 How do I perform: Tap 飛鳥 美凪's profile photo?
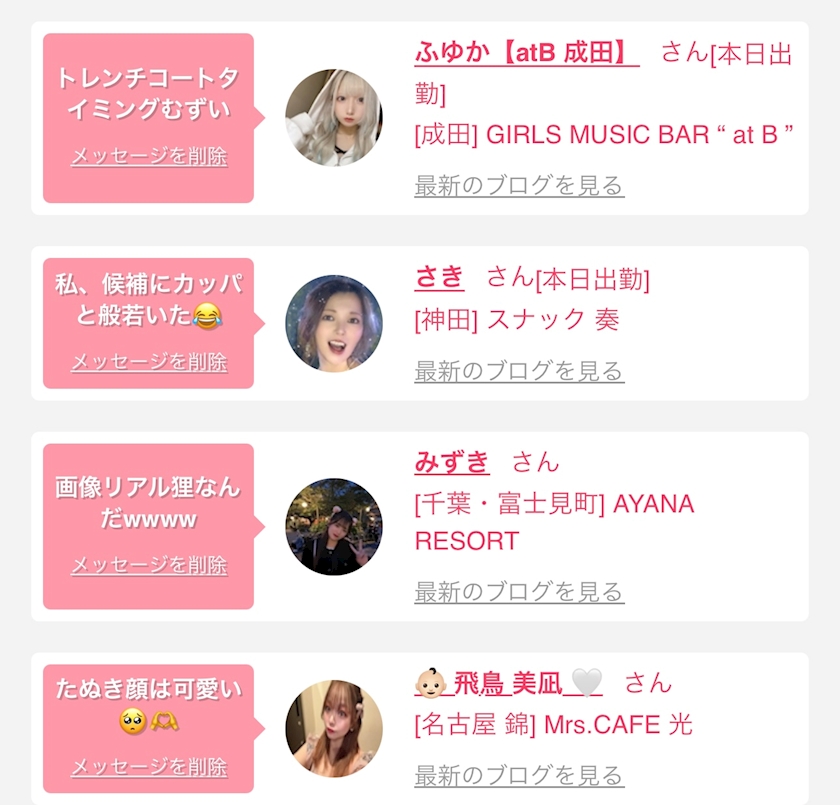click(x=334, y=728)
